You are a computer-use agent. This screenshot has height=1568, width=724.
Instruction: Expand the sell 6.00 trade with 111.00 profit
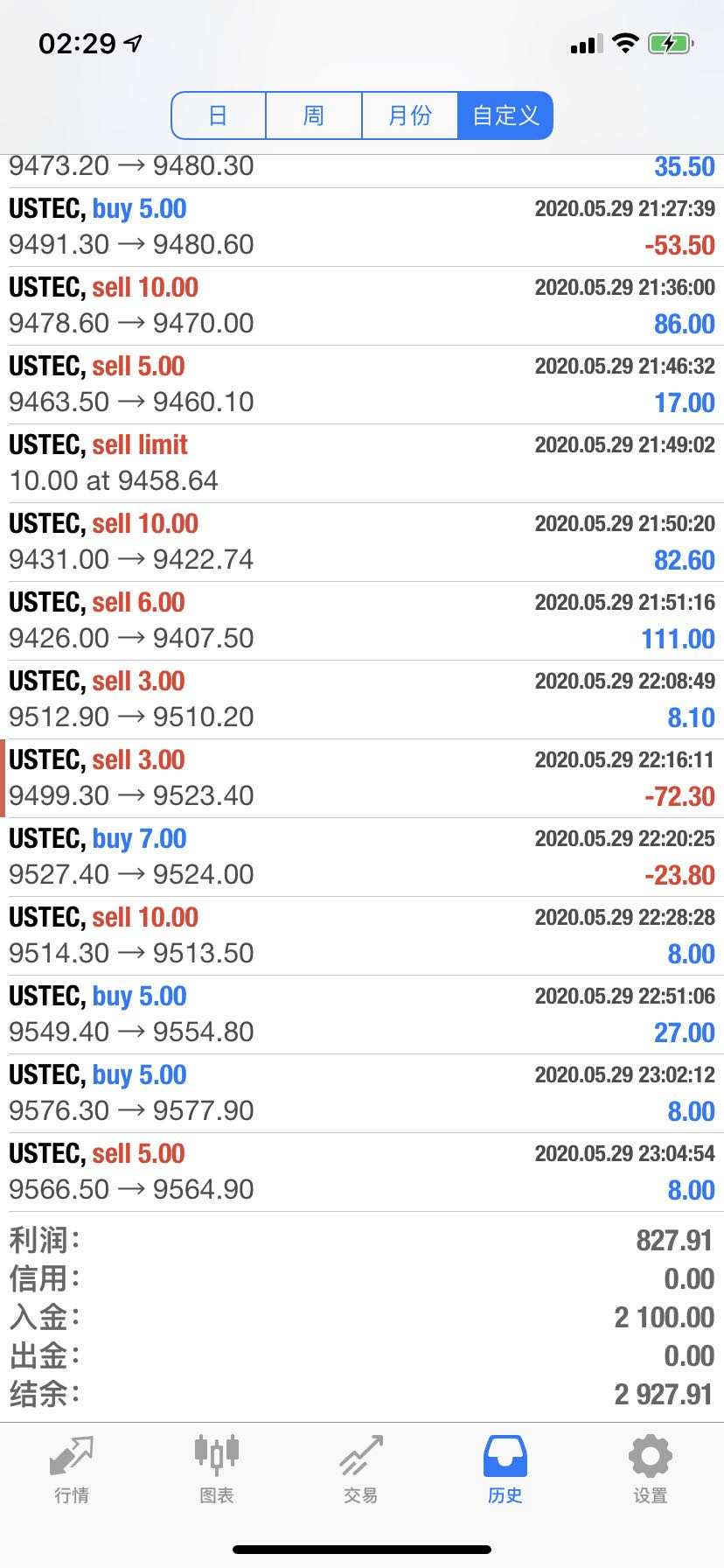362,620
